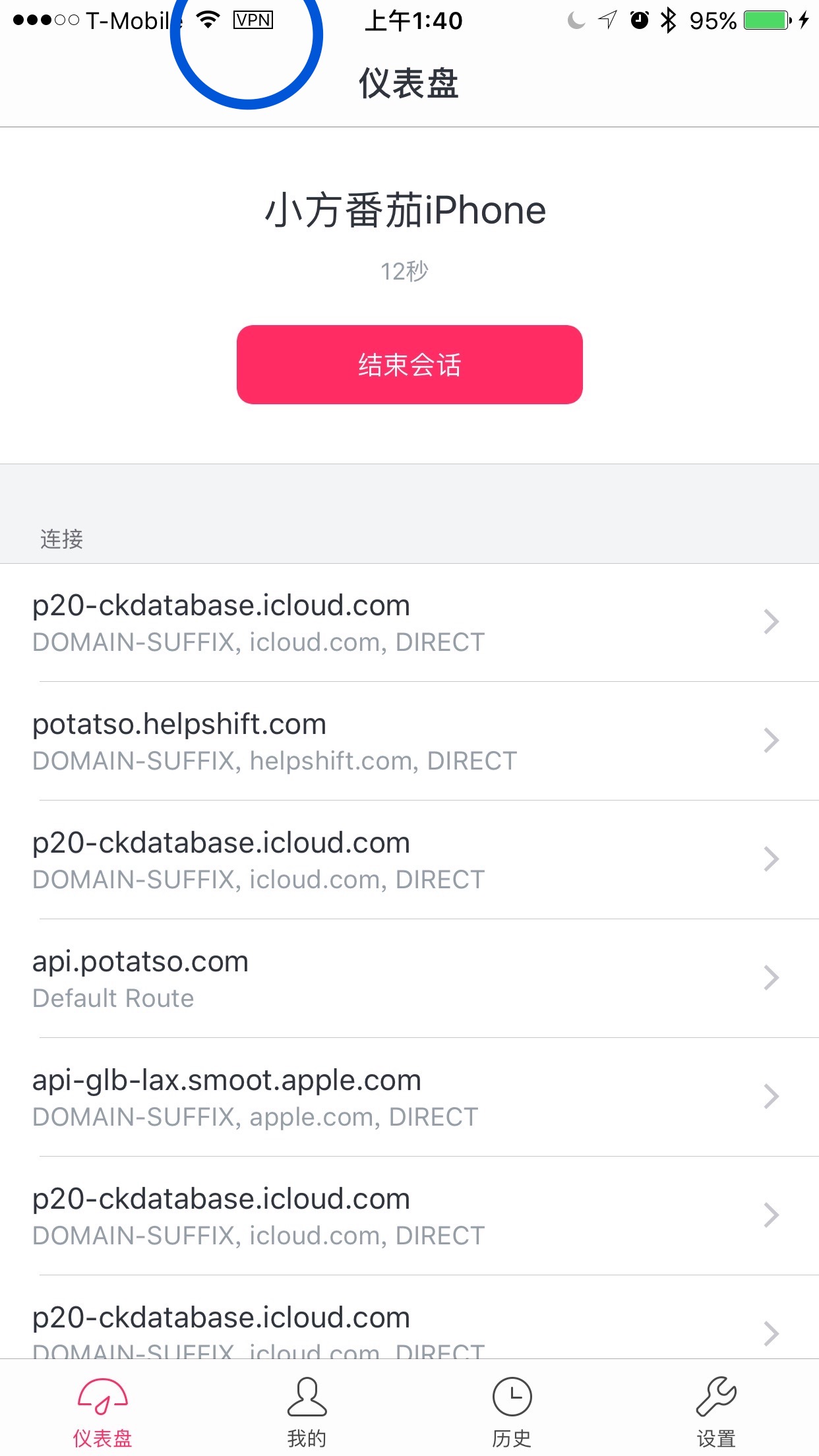This screenshot has height=1456, width=819.
Task: Open the api.potatso.com connection row
Action: tap(409, 979)
